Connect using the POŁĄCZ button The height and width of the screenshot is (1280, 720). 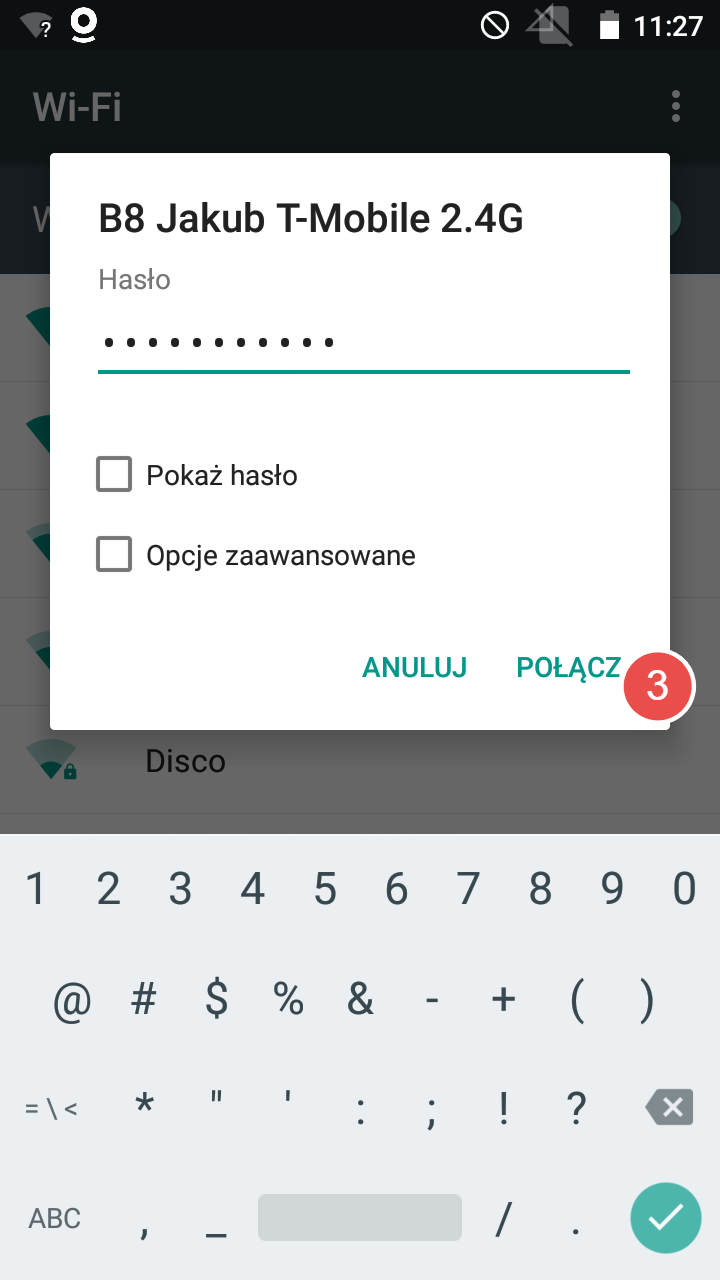(568, 668)
